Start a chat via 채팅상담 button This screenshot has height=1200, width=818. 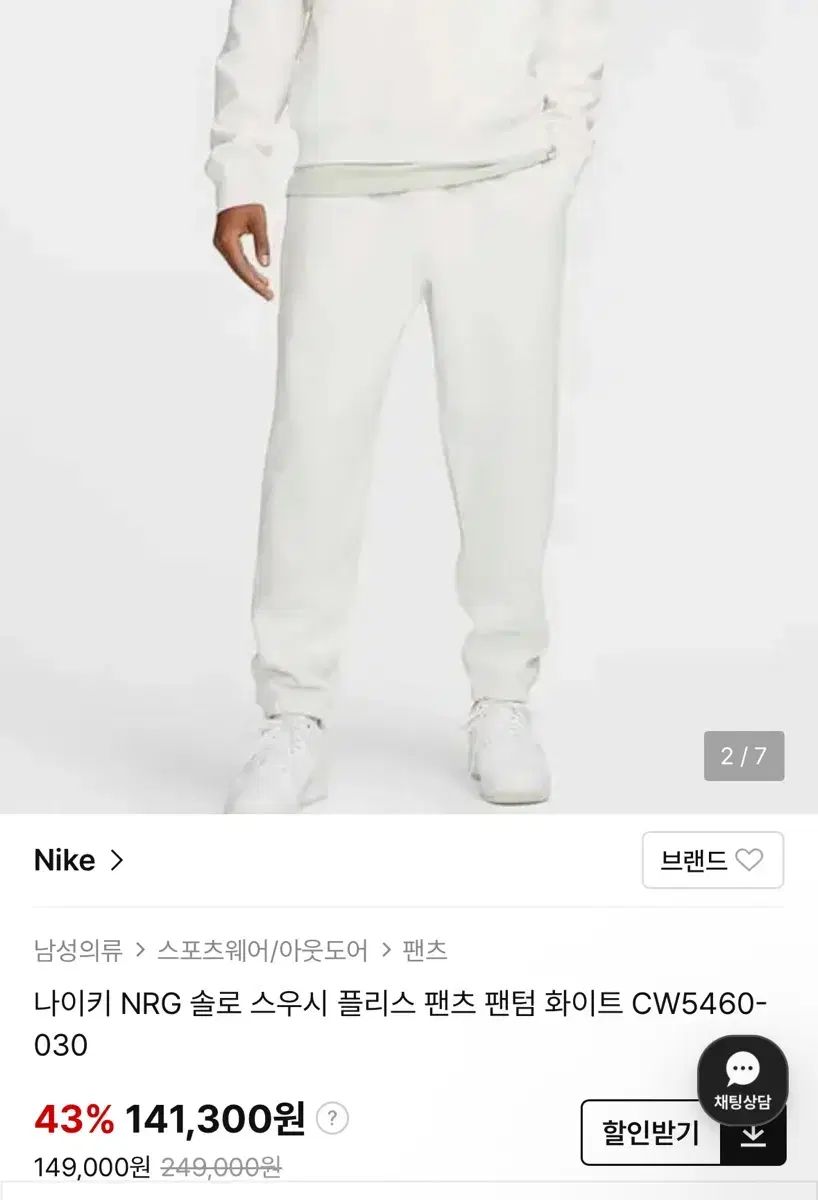coord(742,1080)
